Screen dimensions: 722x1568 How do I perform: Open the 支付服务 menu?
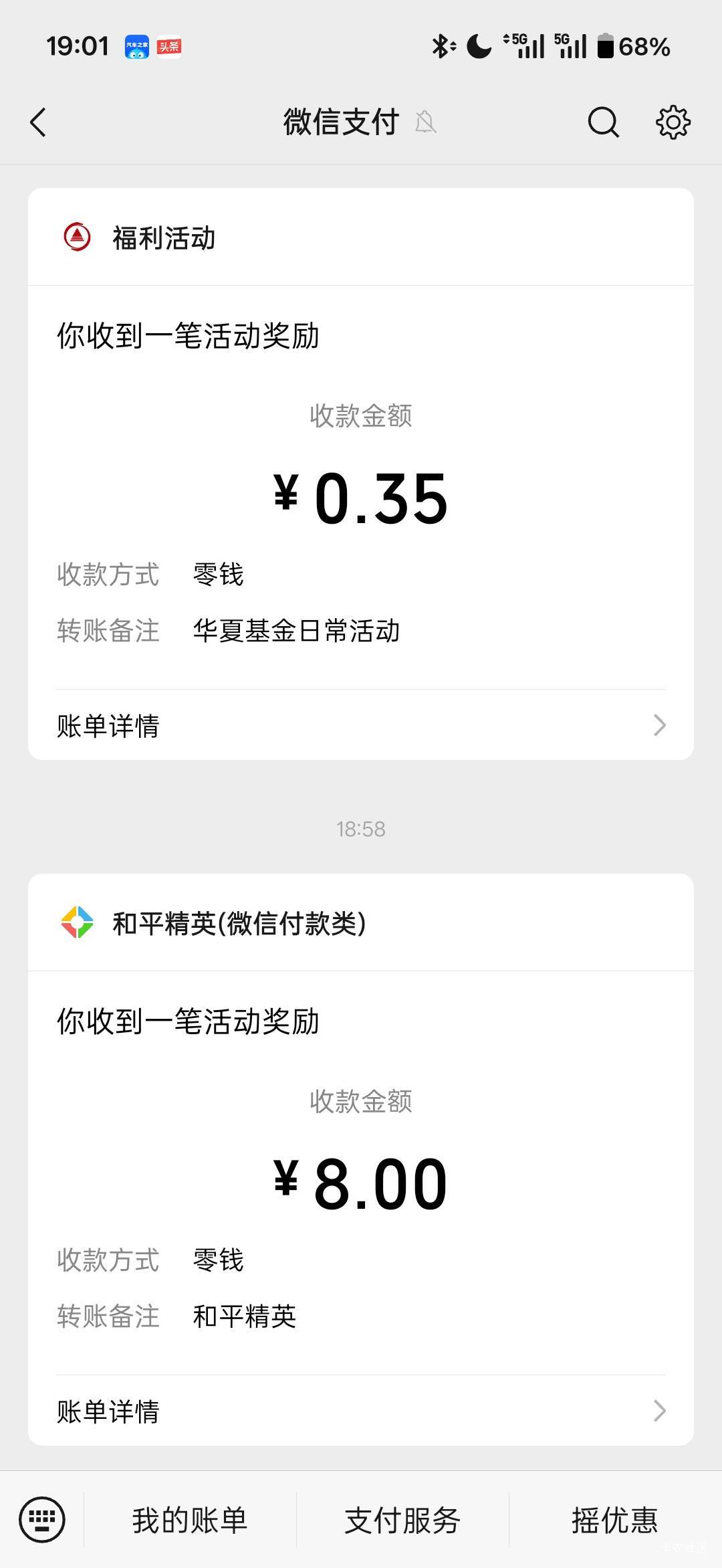tap(402, 1521)
